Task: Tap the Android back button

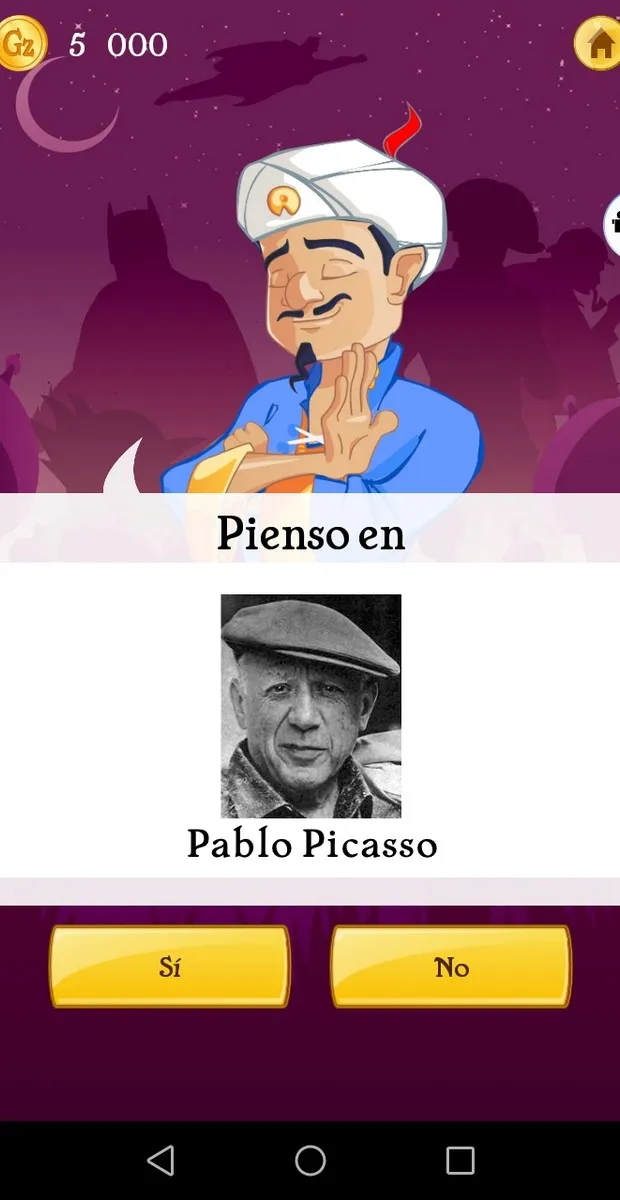Action: point(160,1160)
